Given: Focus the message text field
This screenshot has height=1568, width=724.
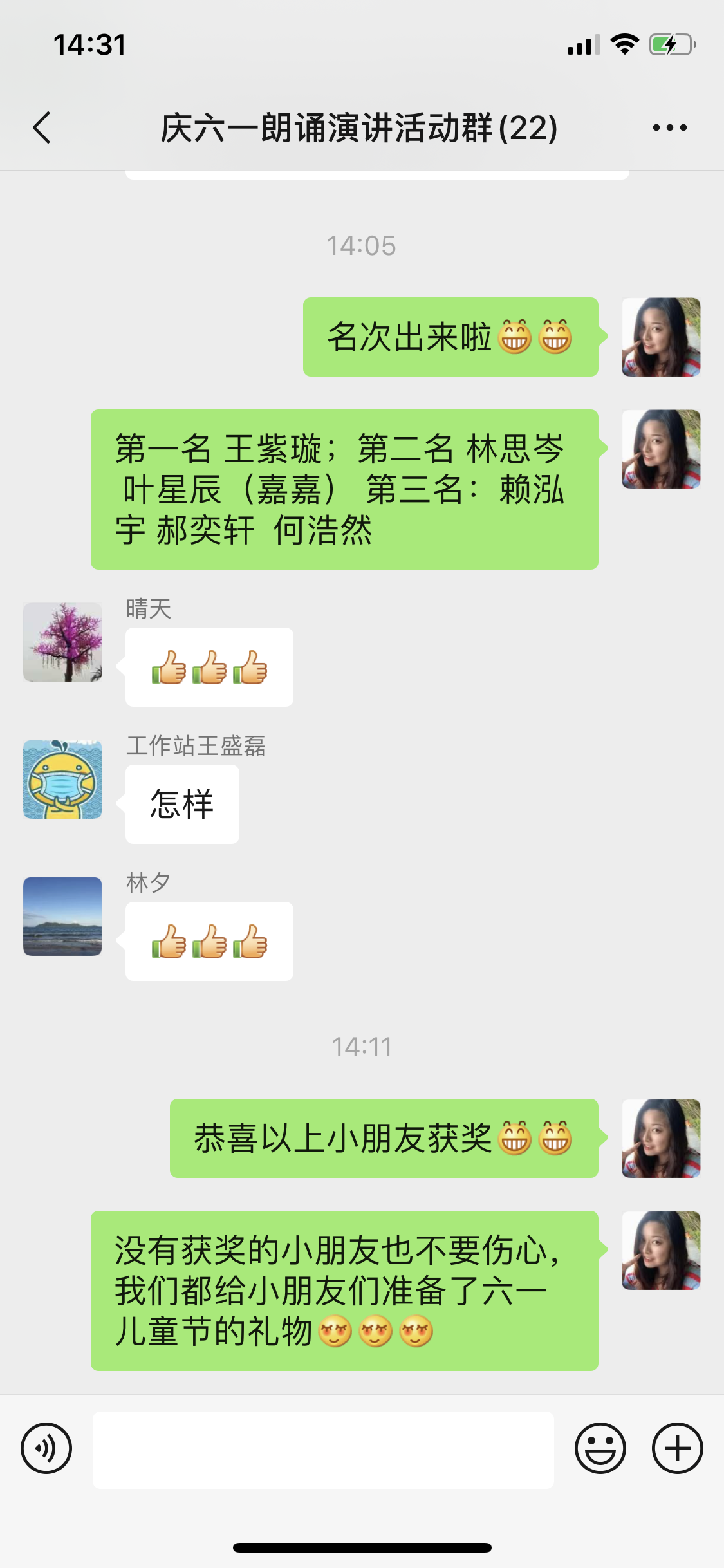Looking at the screenshot, I should coord(323,1450).
